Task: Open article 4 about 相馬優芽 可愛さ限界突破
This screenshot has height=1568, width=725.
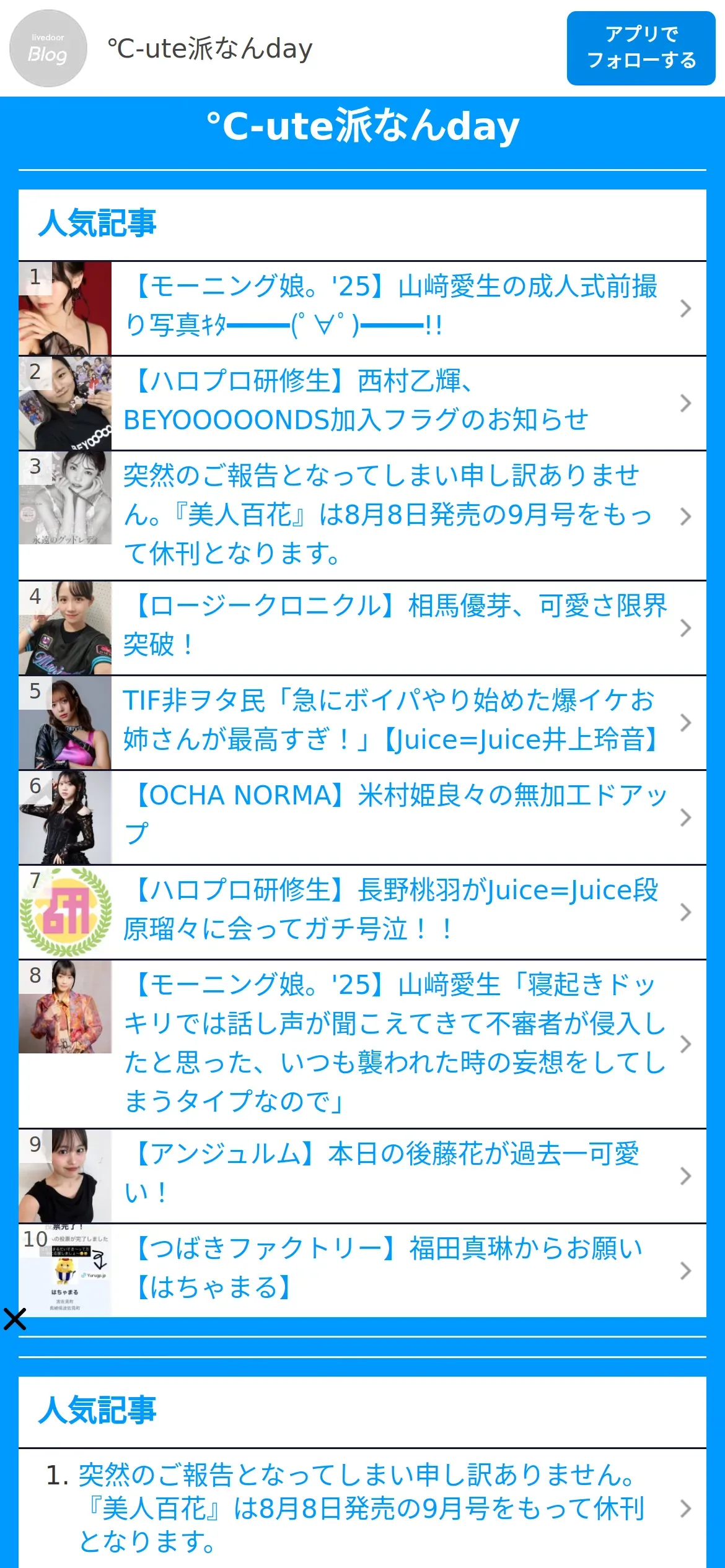Action: coord(390,627)
